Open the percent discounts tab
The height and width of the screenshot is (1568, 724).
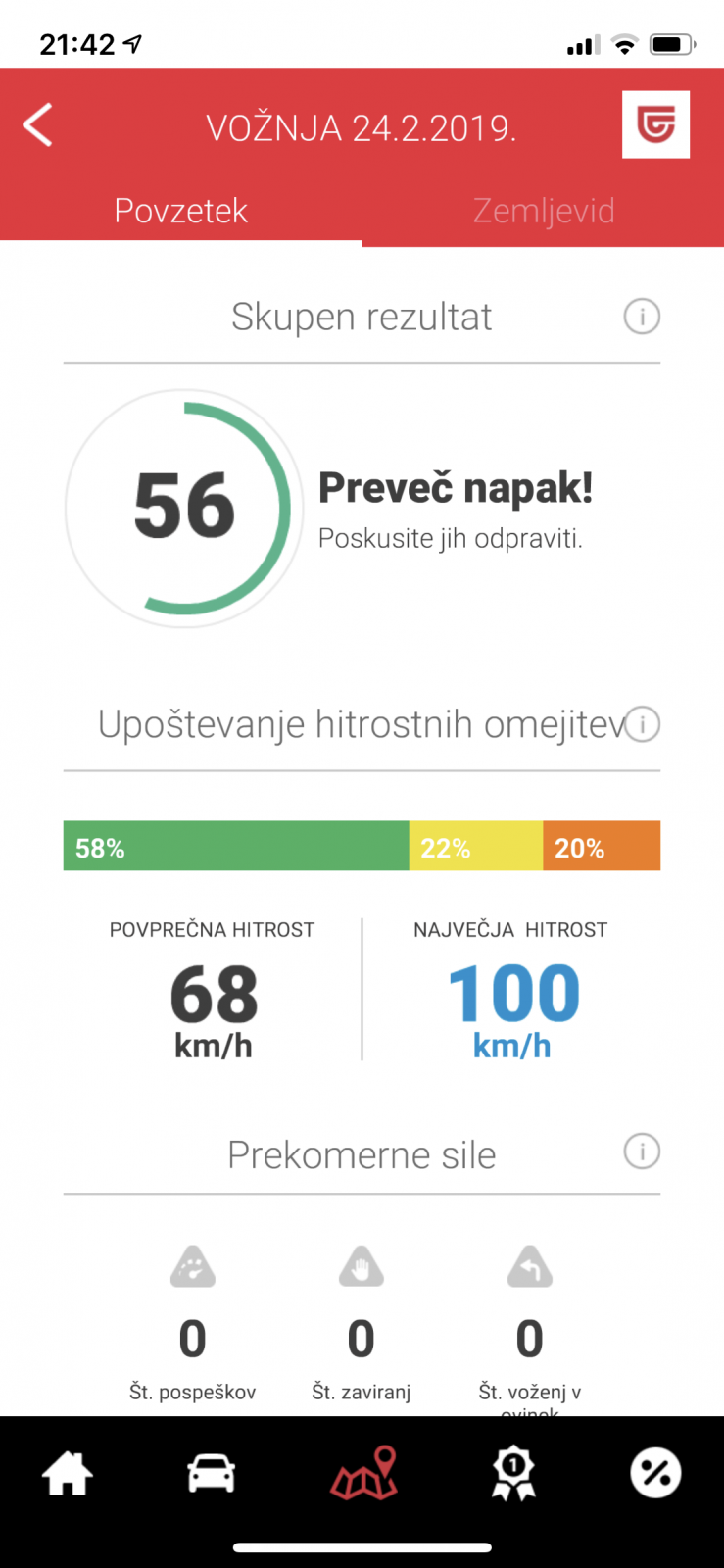point(655,1473)
